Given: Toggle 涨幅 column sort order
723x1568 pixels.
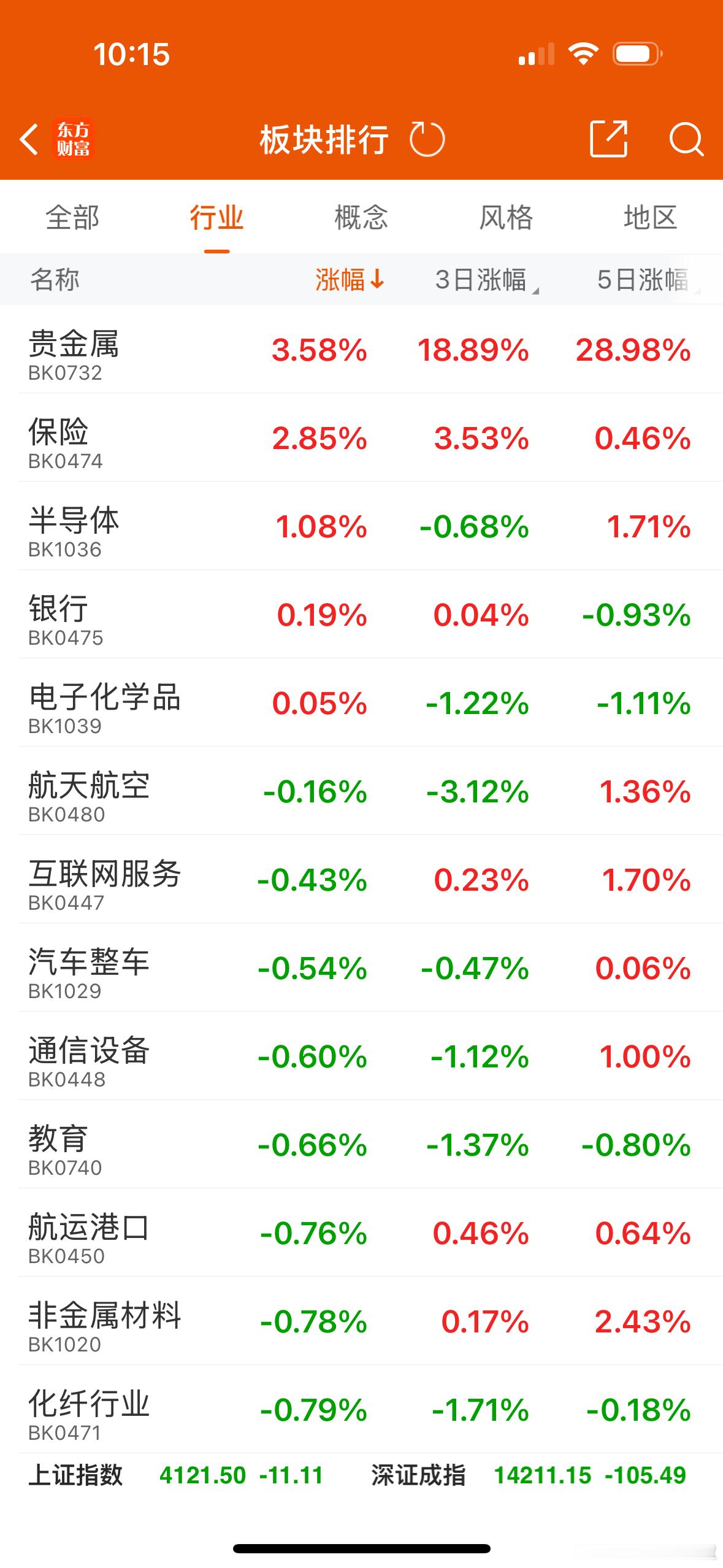Looking at the screenshot, I should point(348,280).
